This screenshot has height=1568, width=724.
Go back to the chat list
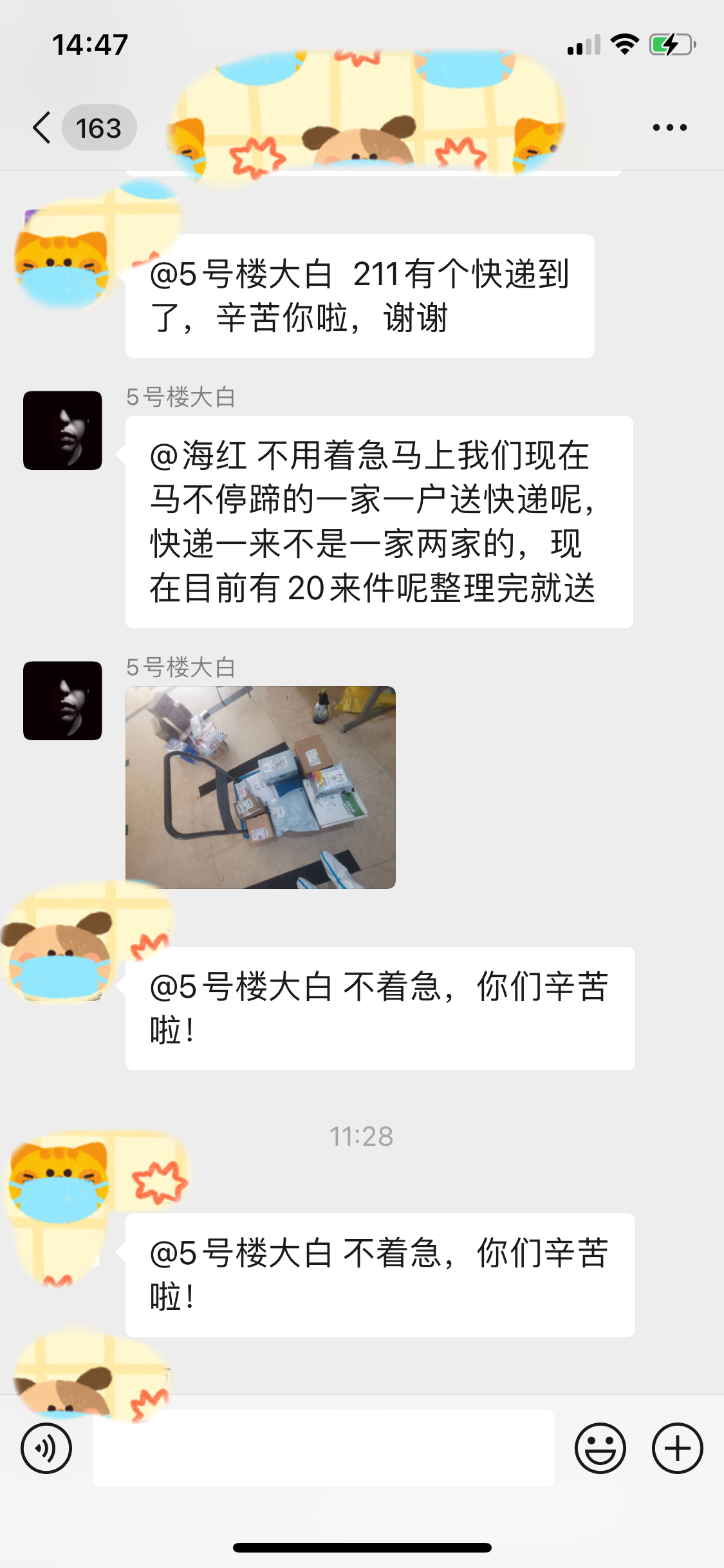coord(42,127)
